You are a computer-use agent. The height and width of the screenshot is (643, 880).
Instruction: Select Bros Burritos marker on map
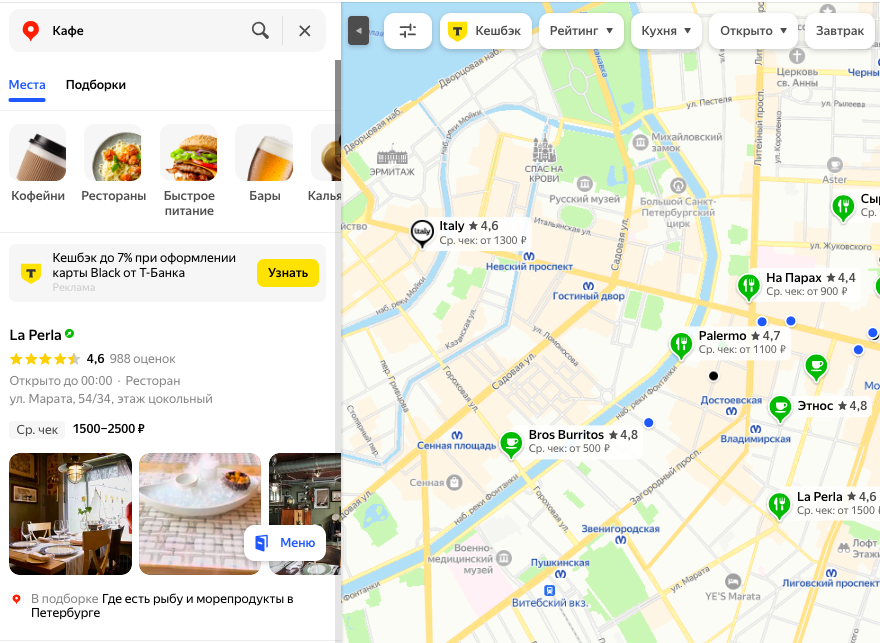click(x=511, y=443)
